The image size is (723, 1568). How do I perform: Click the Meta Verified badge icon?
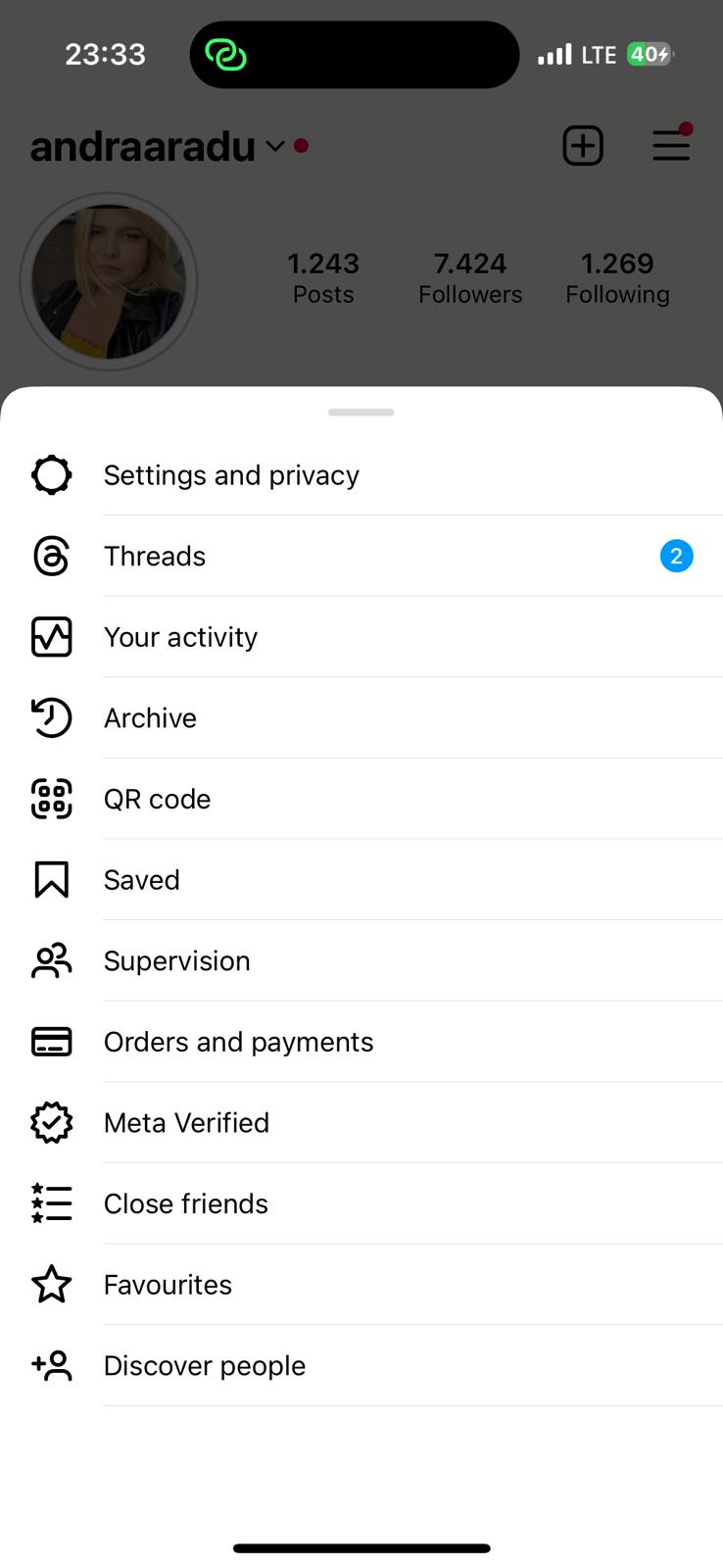(x=51, y=1122)
